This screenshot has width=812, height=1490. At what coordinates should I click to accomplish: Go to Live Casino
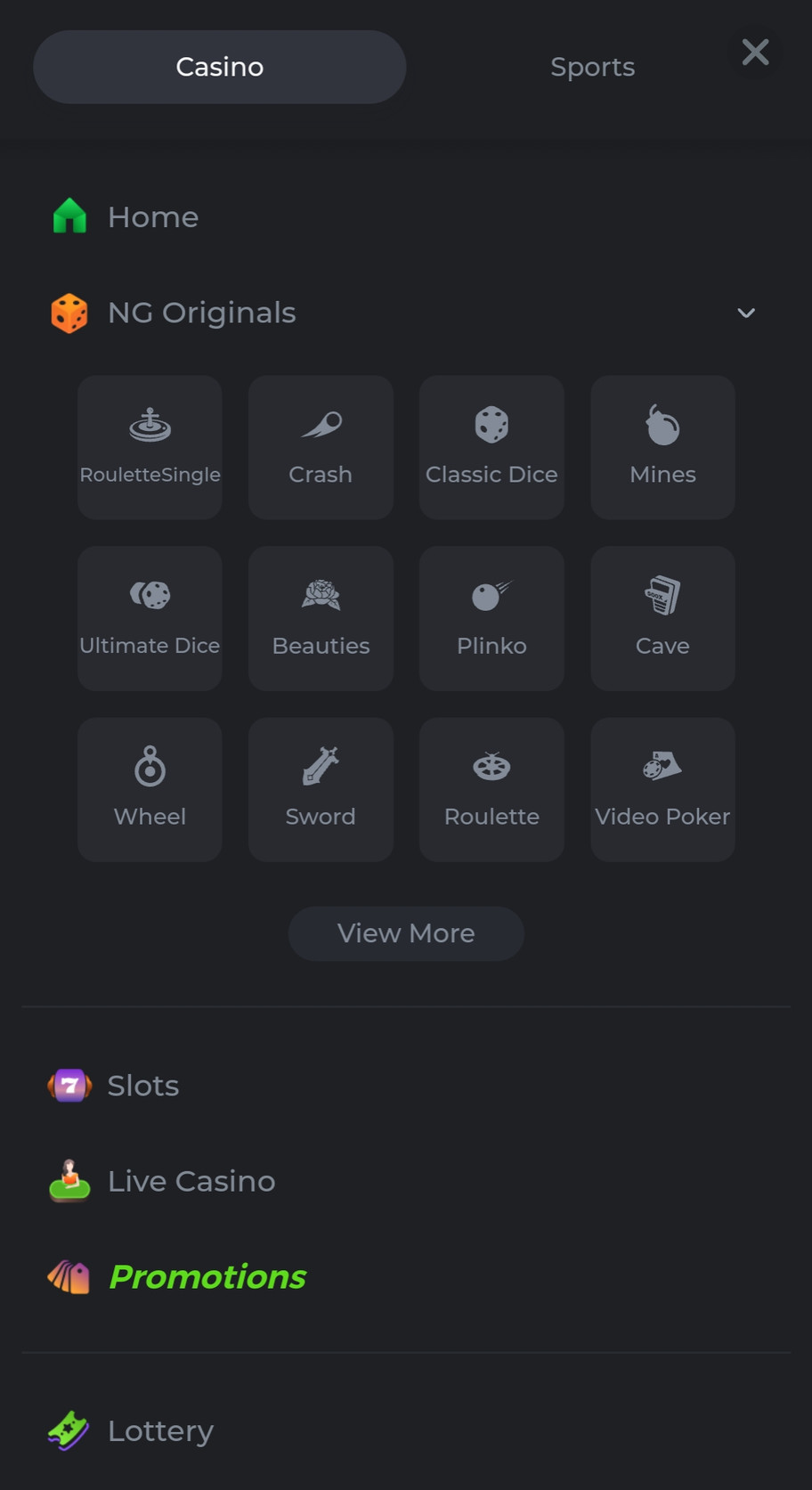[x=191, y=1181]
